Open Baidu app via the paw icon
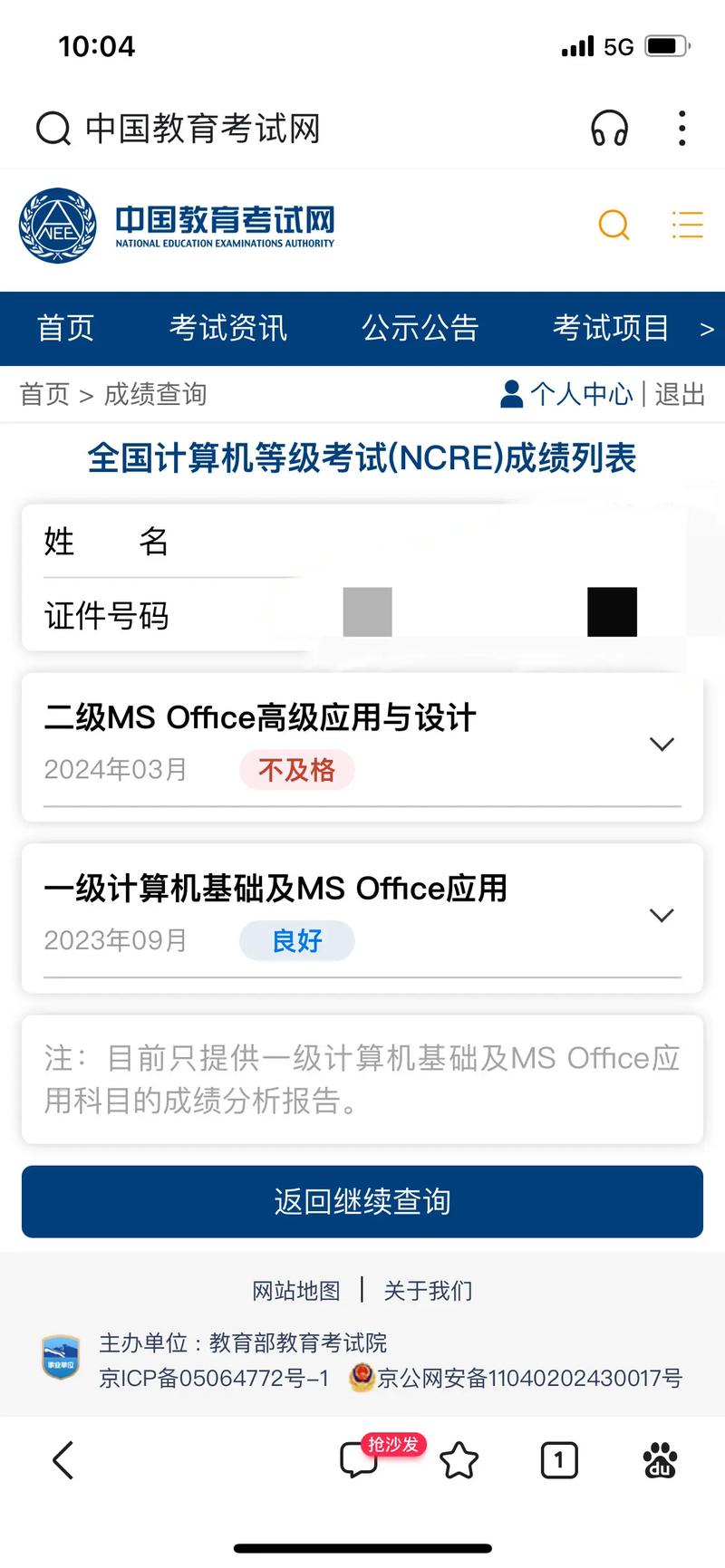Screen dimensions: 725x1568 (x=661, y=1459)
